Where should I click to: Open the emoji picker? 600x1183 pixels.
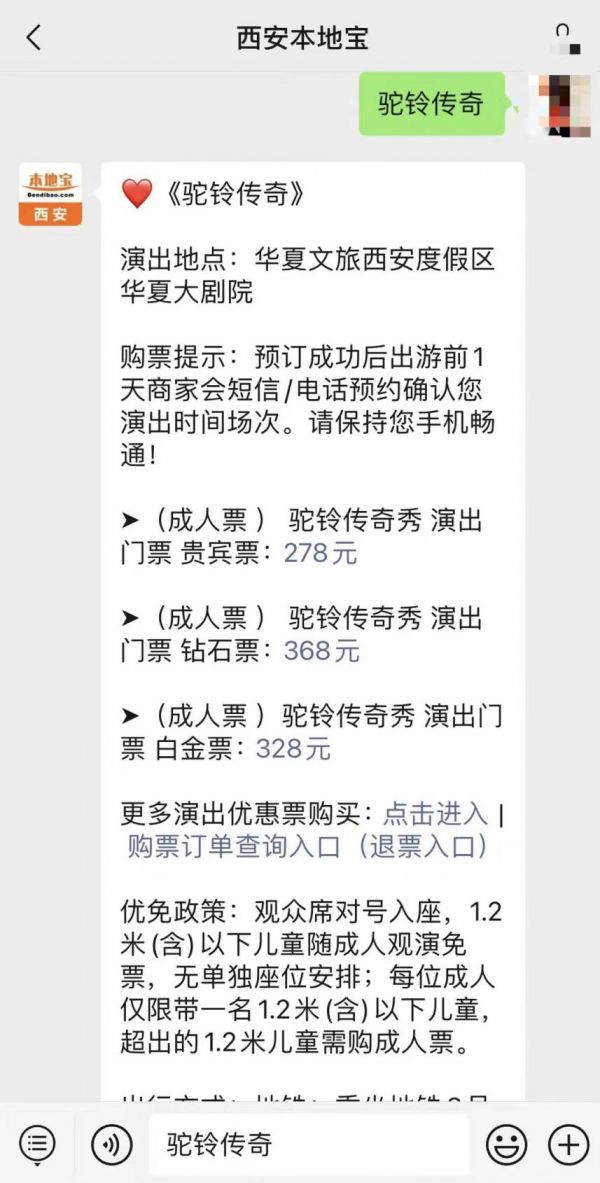(507, 1144)
